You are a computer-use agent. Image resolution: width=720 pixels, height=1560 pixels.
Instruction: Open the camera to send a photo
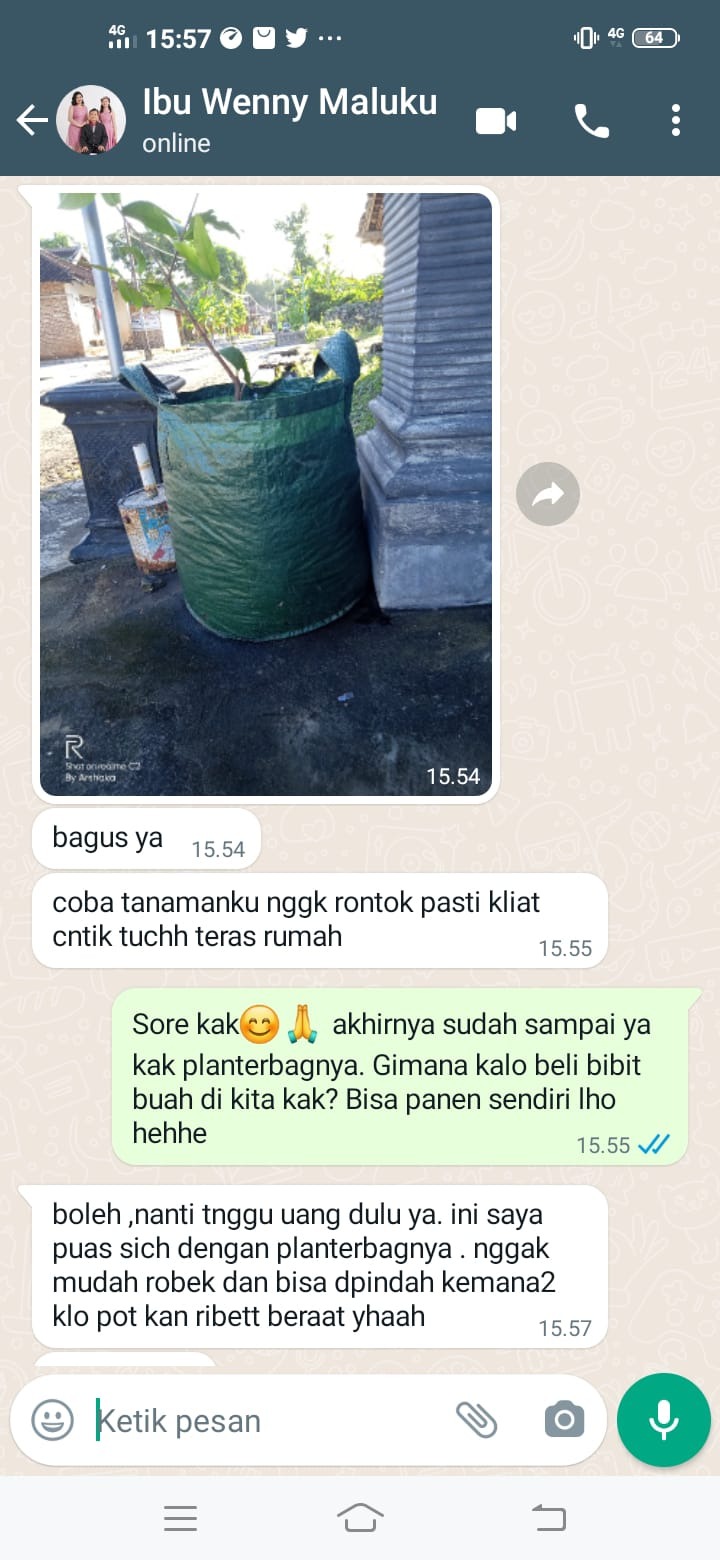(564, 1419)
